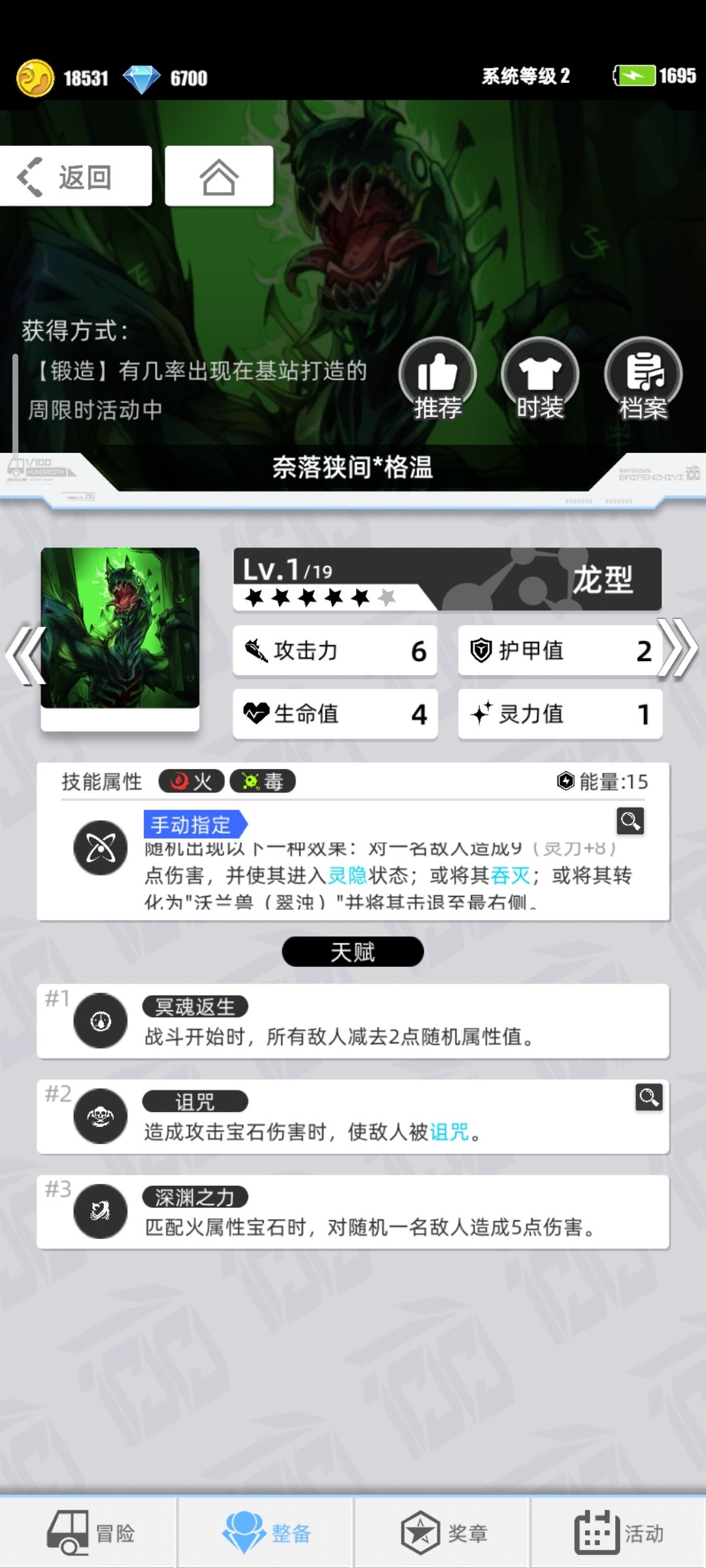Open the 时装 (outfit) shirt icon
Viewport: 706px width, 1568px height.
pyautogui.click(x=540, y=378)
